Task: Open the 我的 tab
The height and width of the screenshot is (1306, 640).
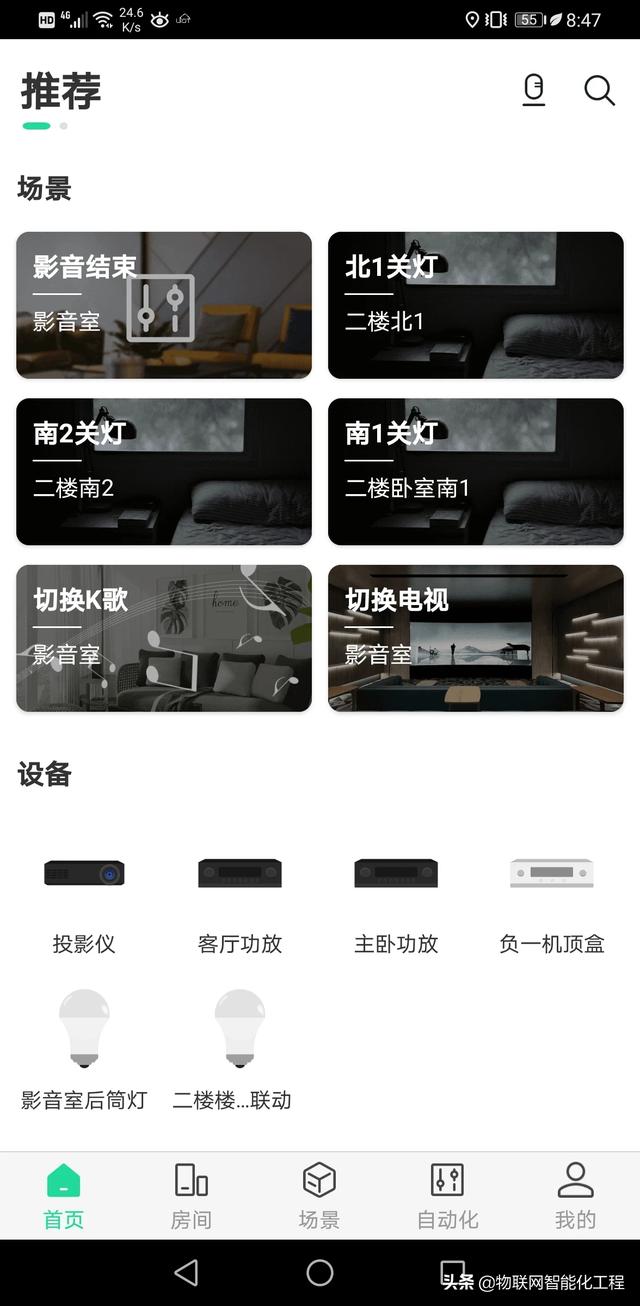Action: pyautogui.click(x=575, y=1196)
